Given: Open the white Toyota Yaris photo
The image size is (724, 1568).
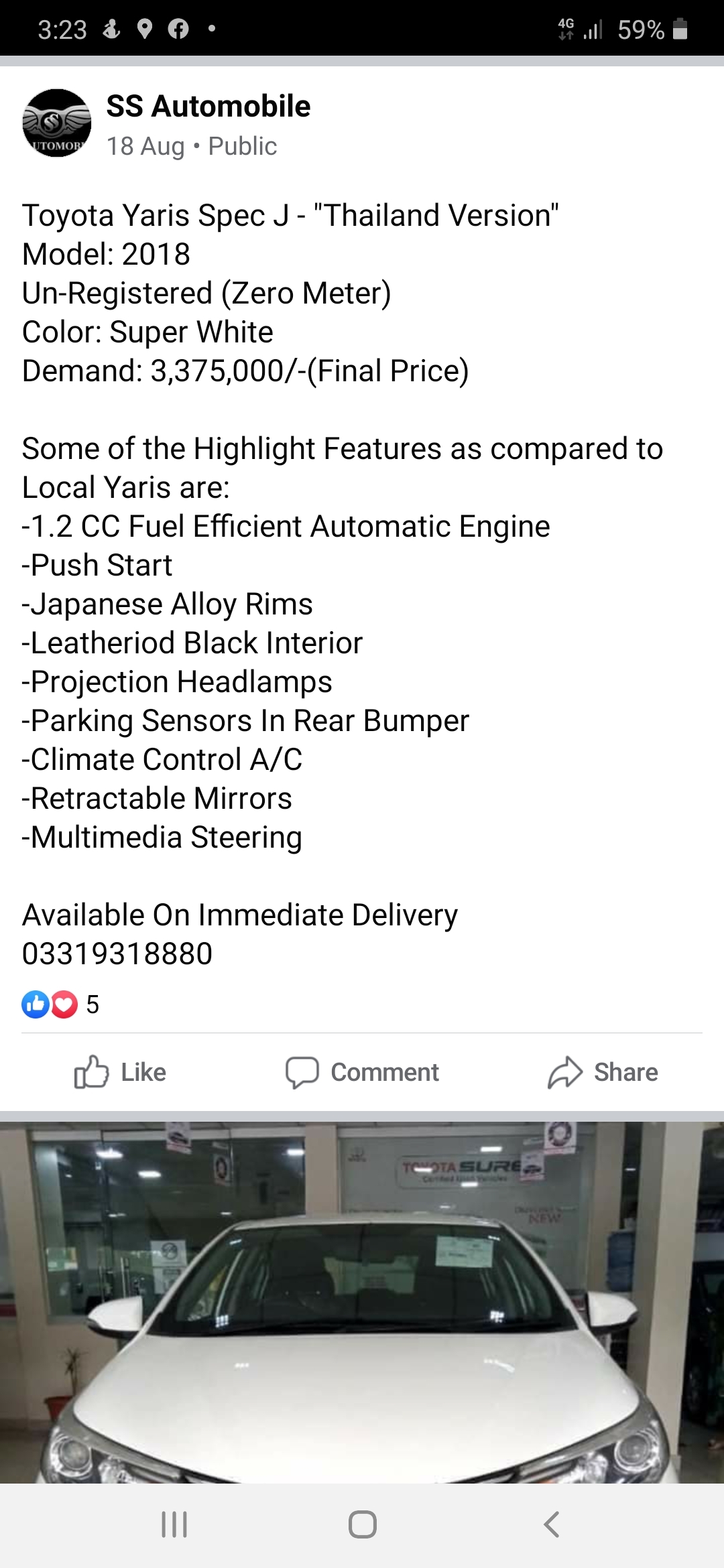Looking at the screenshot, I should [362, 1302].
